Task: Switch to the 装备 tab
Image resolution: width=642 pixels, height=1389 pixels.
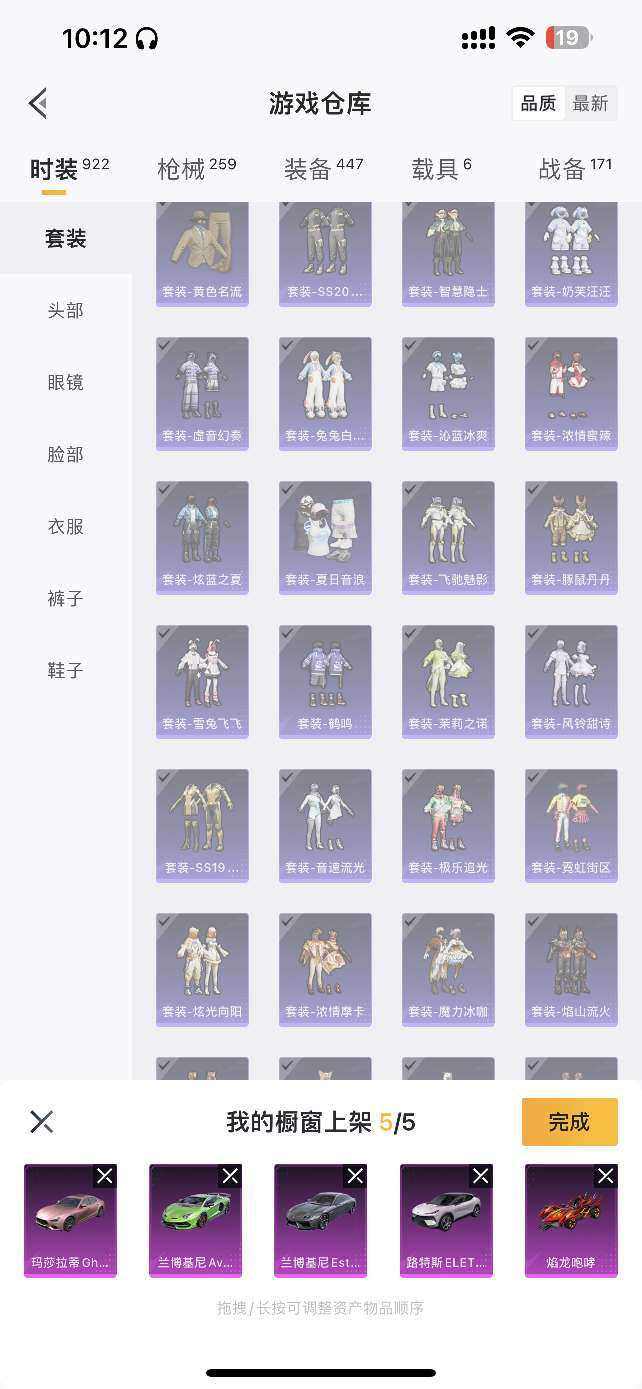Action: (x=323, y=169)
